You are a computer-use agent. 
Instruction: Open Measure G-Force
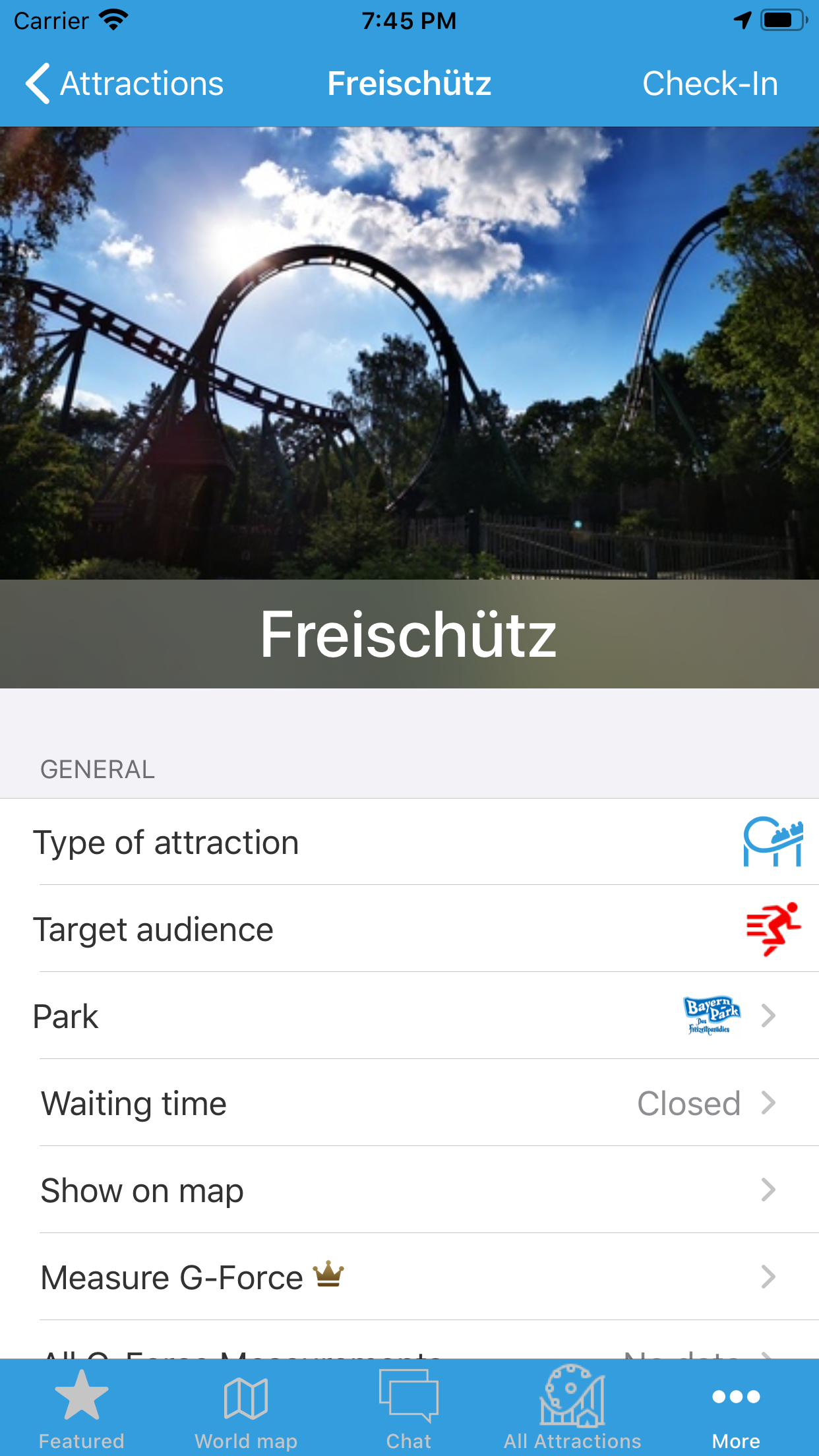tap(409, 1277)
